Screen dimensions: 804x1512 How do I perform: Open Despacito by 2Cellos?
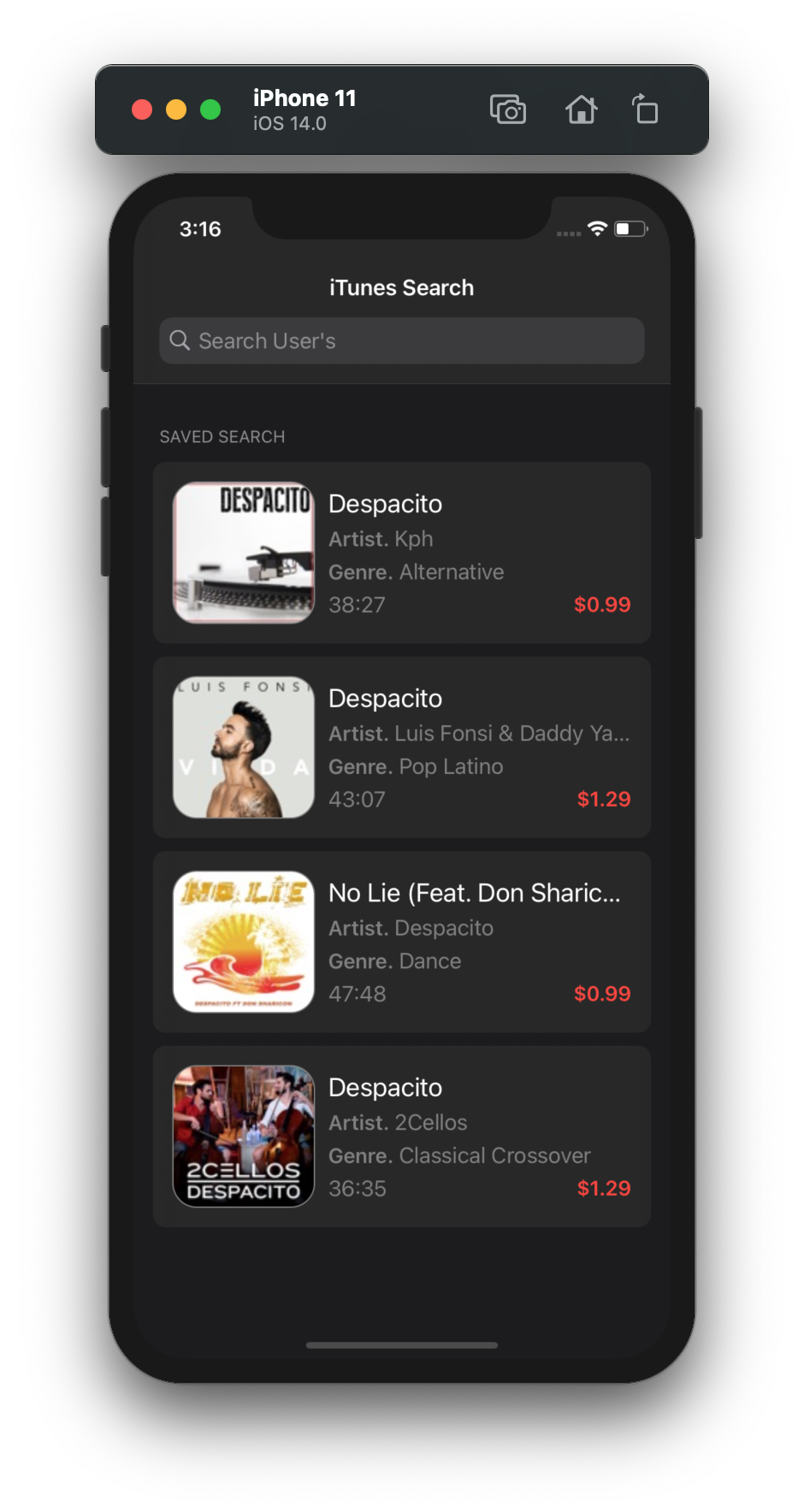point(401,1137)
